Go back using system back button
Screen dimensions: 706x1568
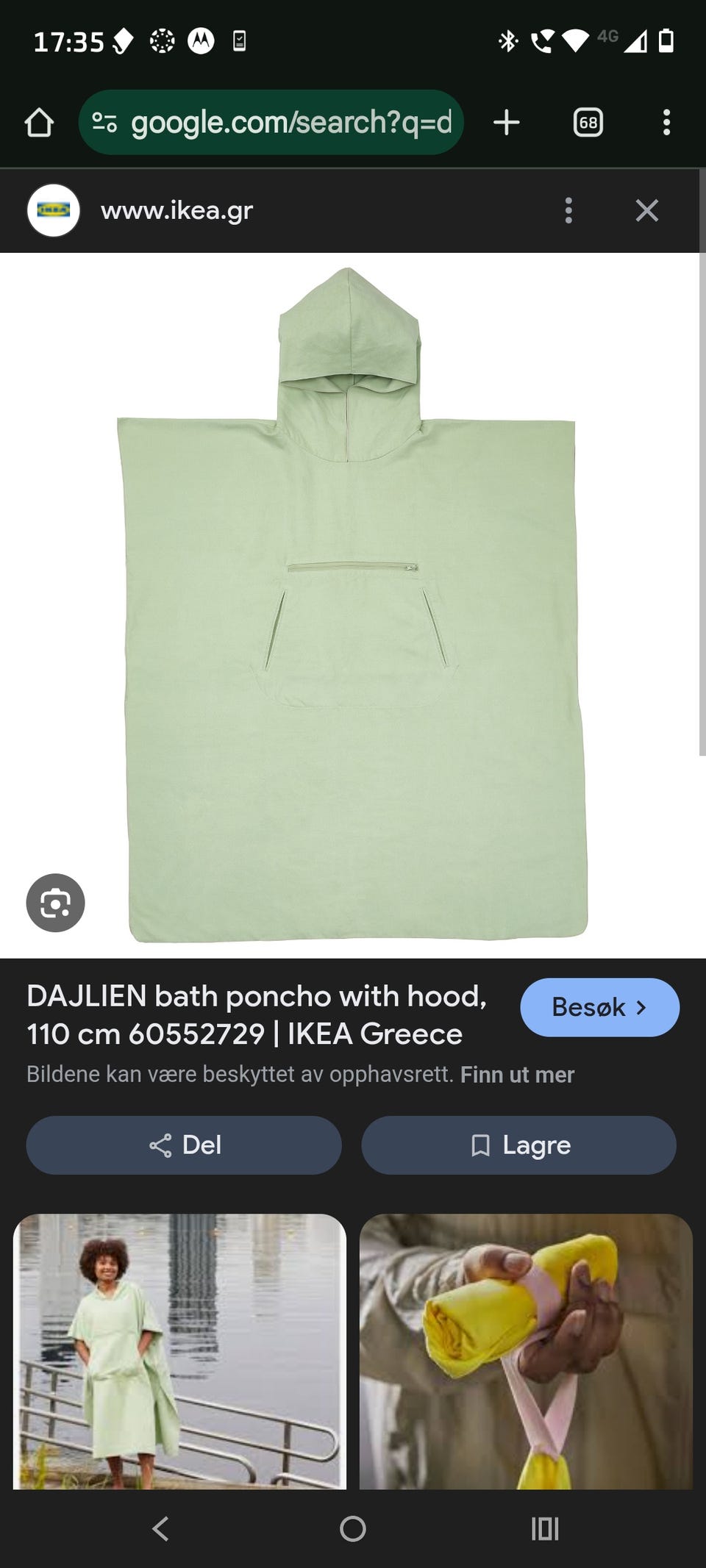point(160,1529)
